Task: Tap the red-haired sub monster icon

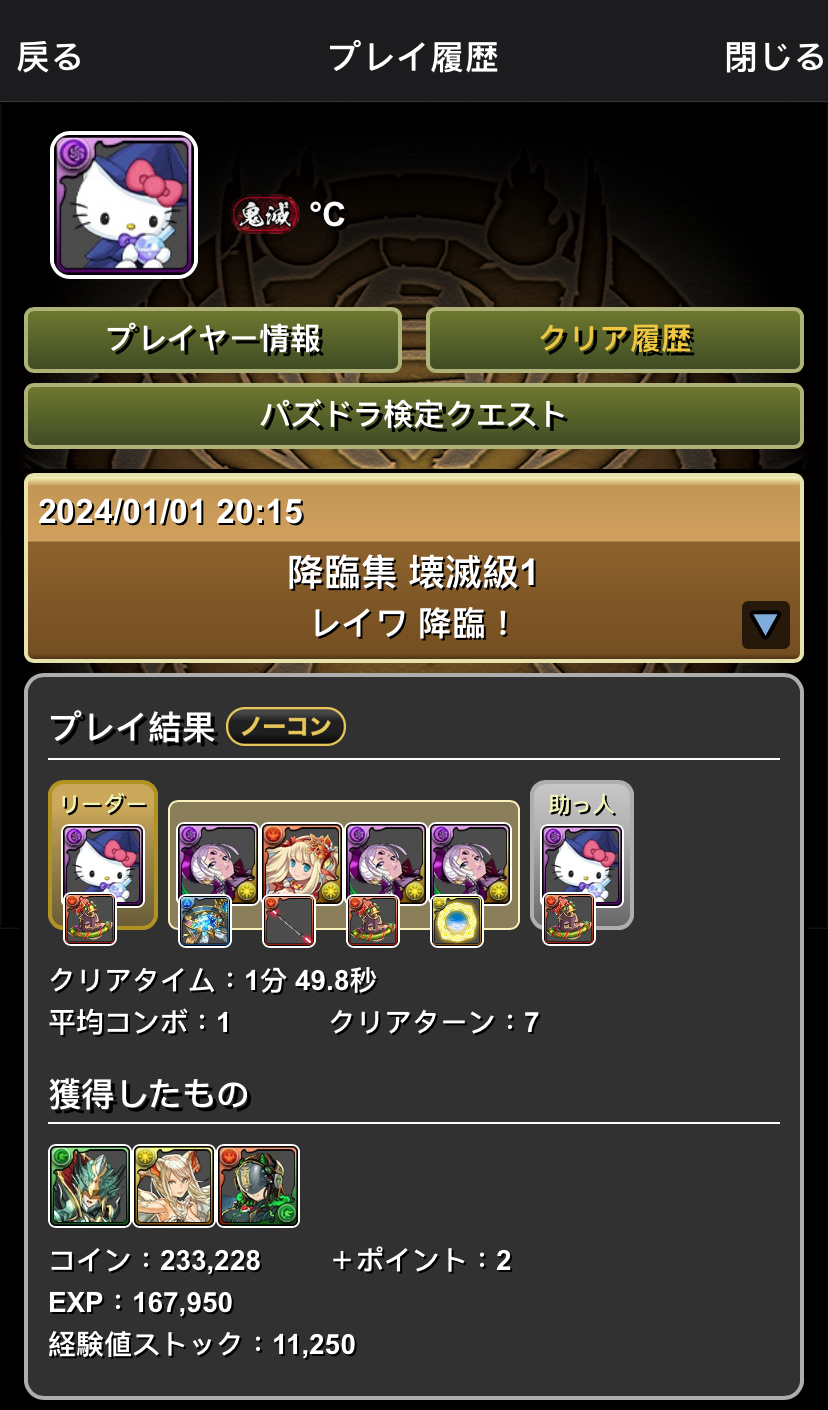Action: pyautogui.click(x=302, y=863)
